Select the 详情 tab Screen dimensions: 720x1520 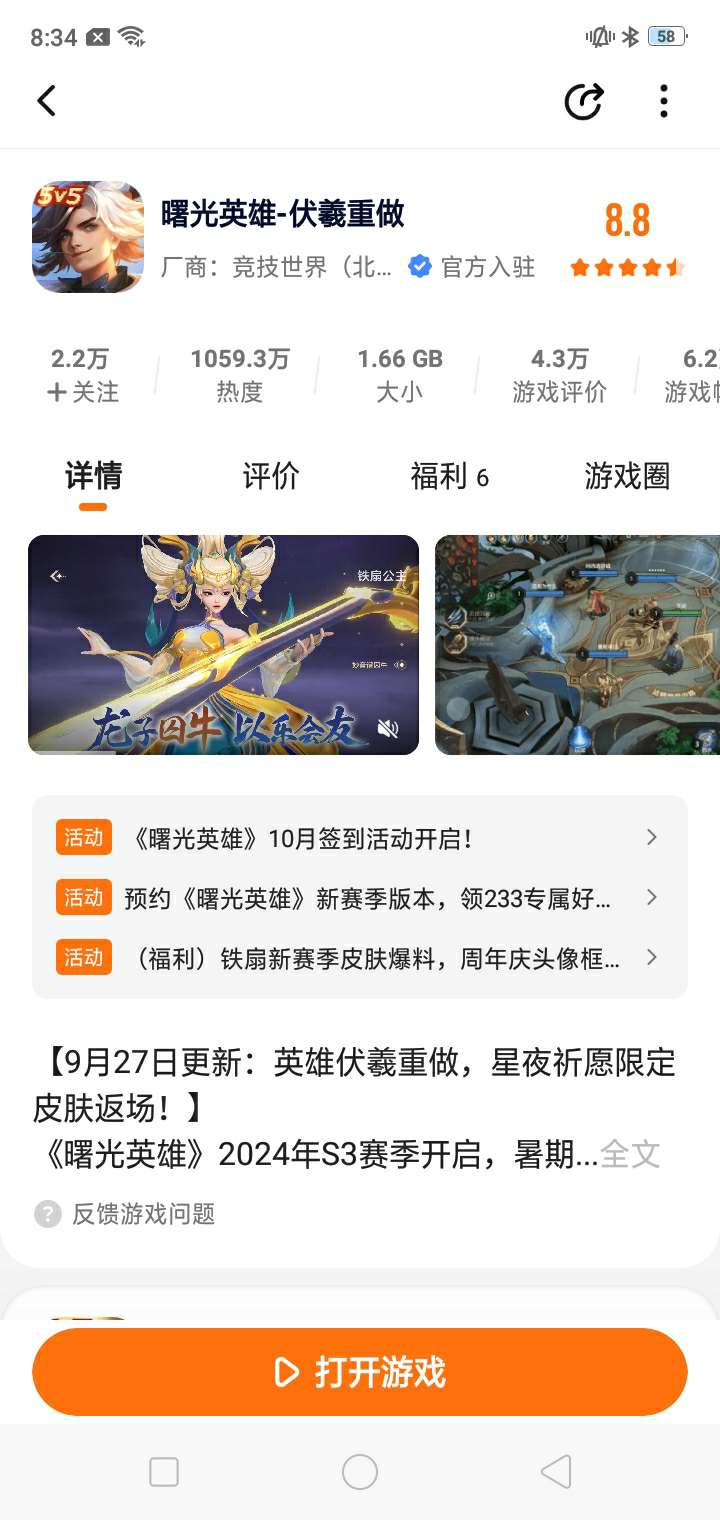(x=93, y=477)
